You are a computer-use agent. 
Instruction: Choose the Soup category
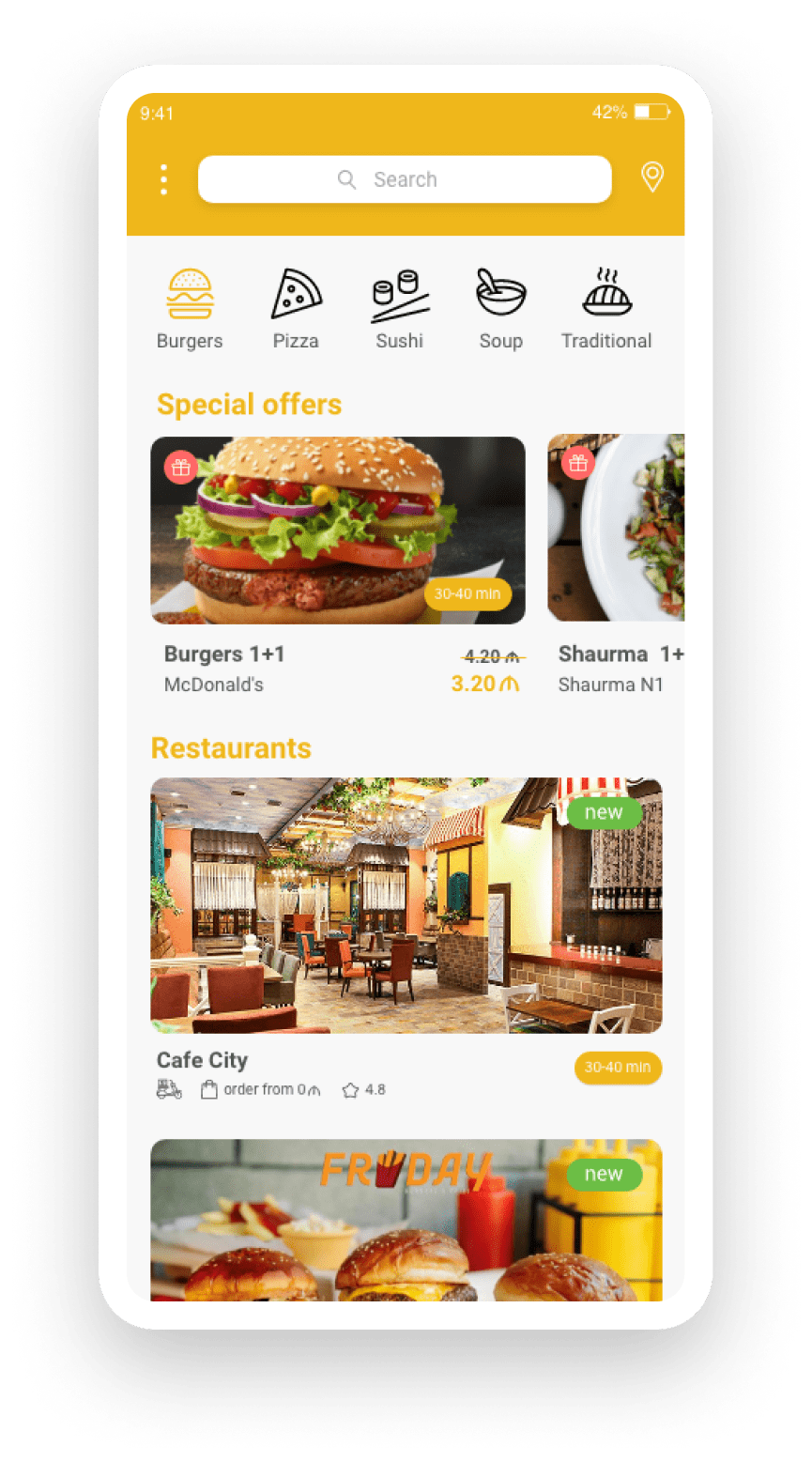(500, 309)
